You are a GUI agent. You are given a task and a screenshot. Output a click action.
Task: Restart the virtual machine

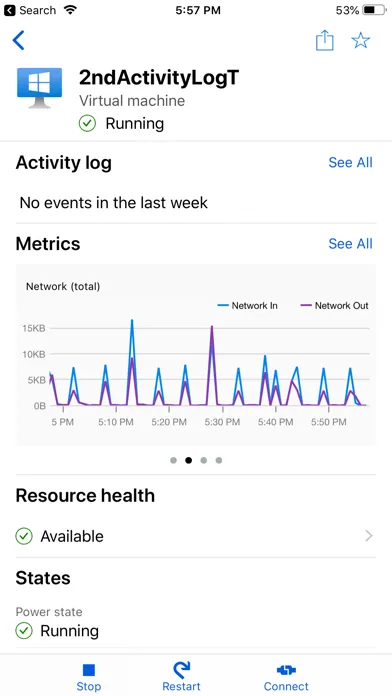point(181,677)
